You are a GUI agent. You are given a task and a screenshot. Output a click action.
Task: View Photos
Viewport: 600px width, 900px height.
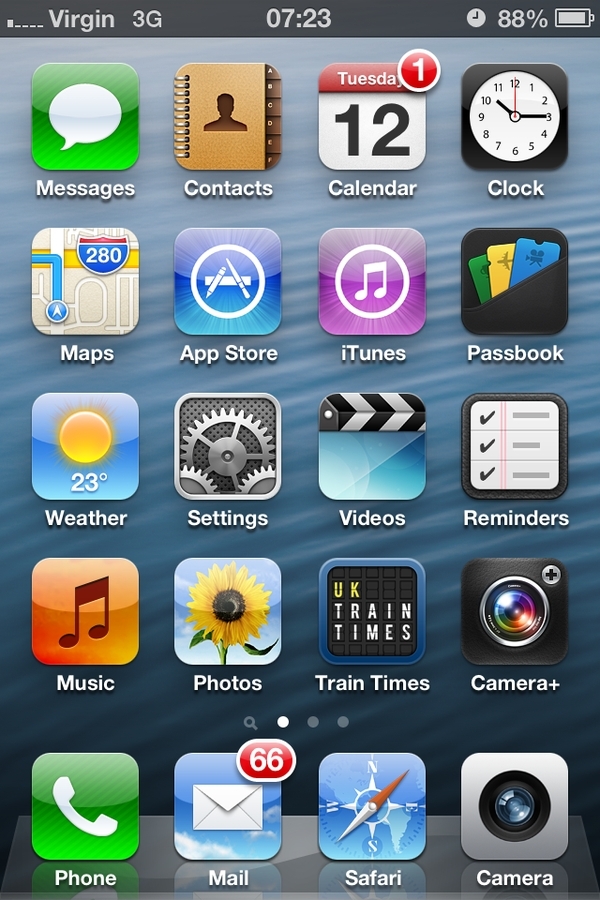(228, 612)
